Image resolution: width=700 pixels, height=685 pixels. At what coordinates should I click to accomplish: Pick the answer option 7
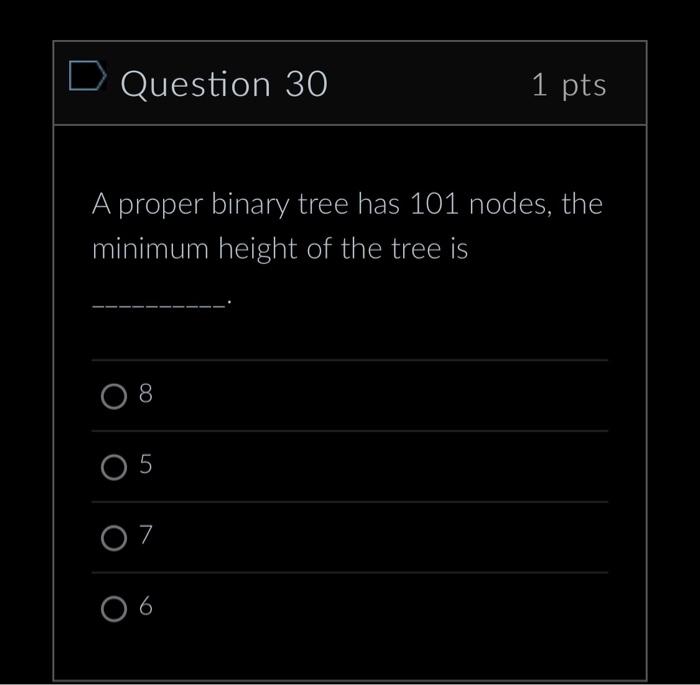coord(113,538)
